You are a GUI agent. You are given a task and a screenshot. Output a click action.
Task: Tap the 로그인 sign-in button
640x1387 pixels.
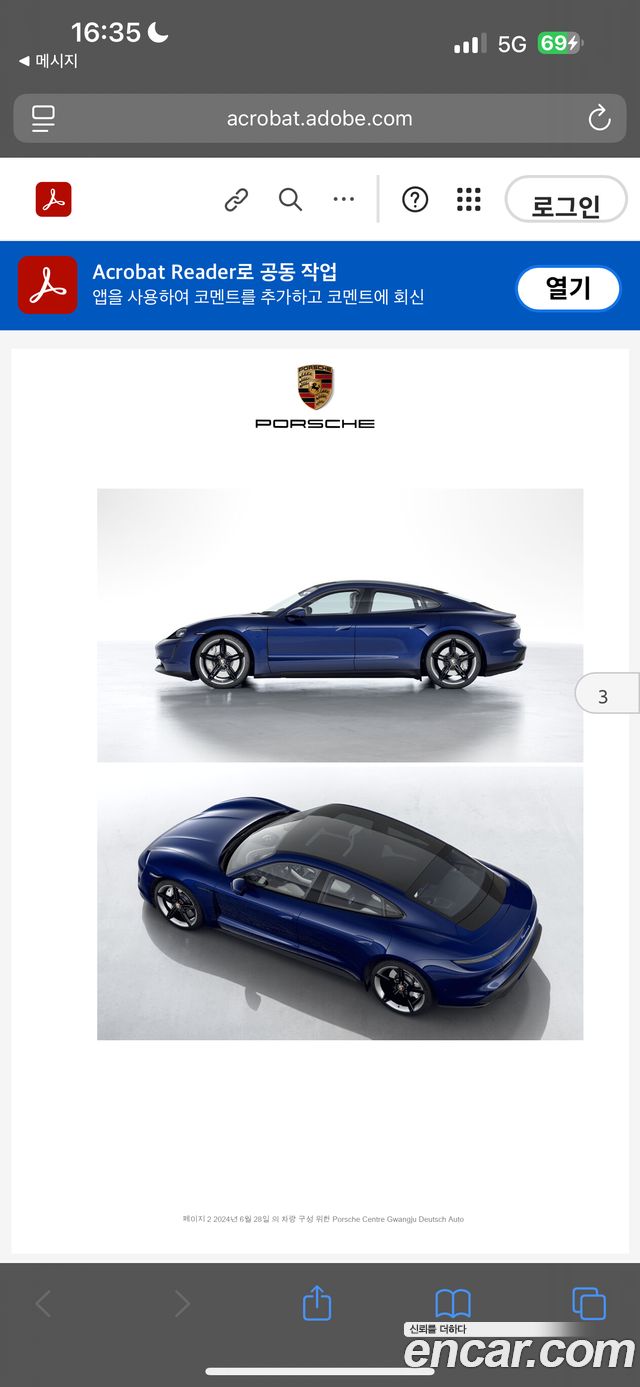pos(566,201)
